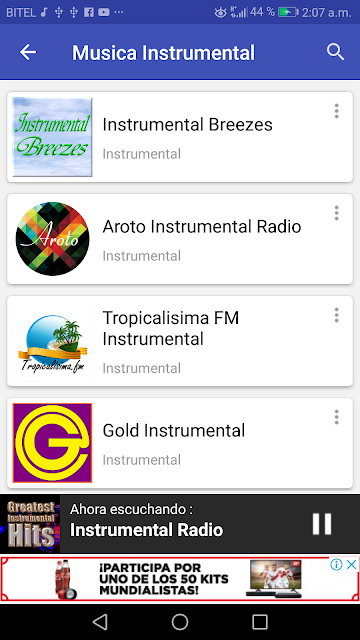Screen dimensions: 360x640
Task: Close the Coca-Cola ad banner
Action: pyautogui.click(x=351, y=564)
